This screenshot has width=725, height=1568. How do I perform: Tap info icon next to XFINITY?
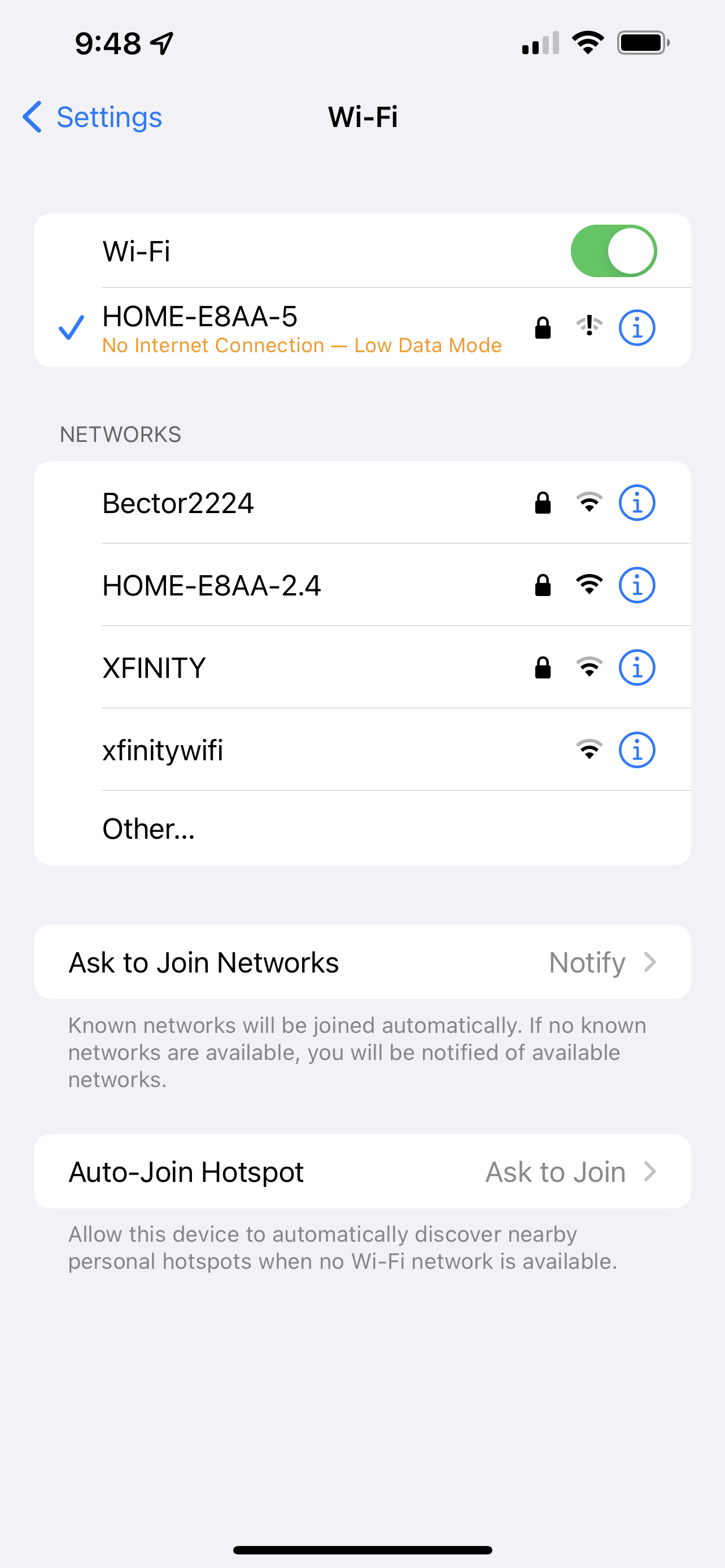click(637, 668)
